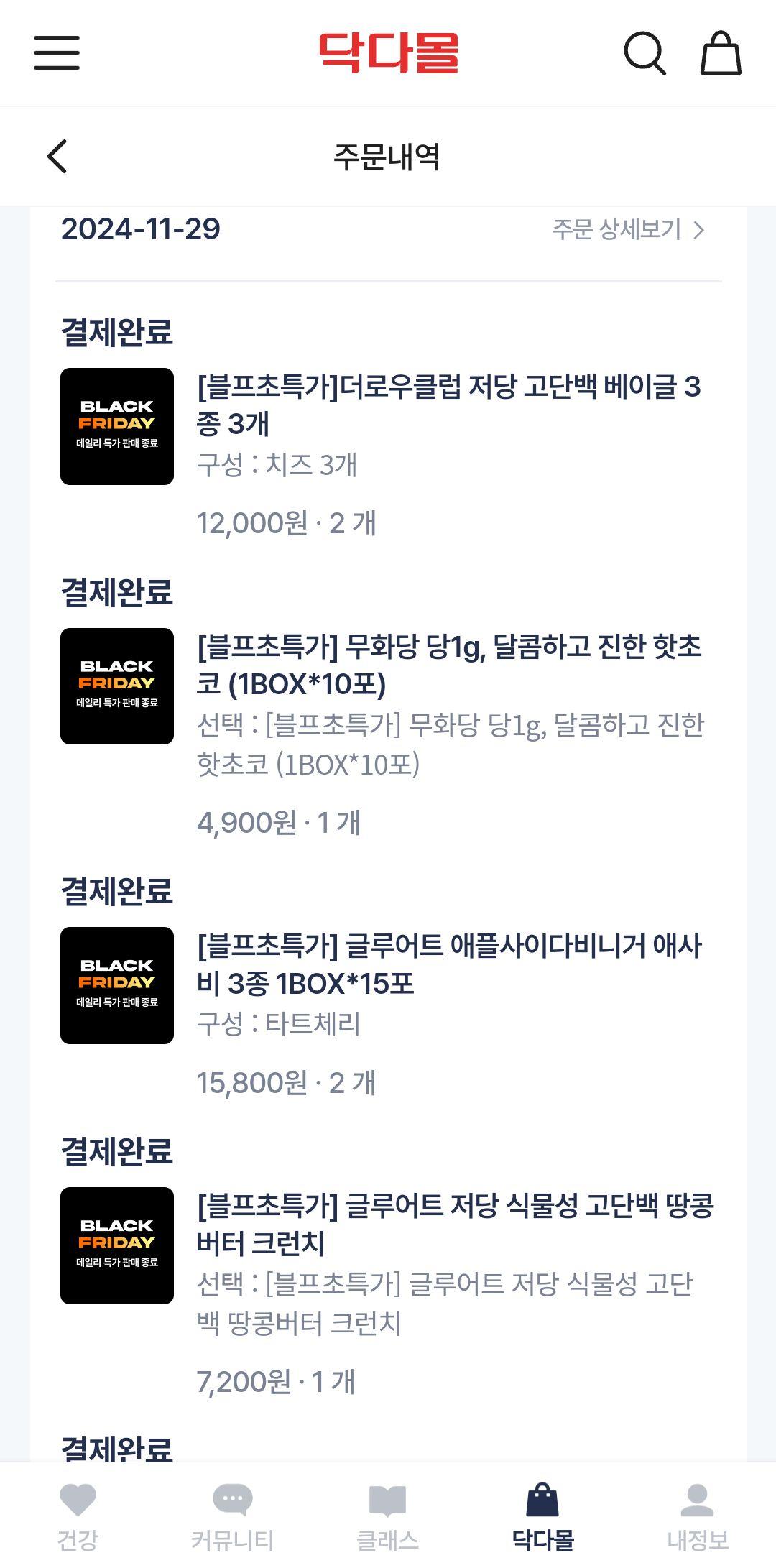The width and height of the screenshot is (776, 1568).
Task: Go back from 주문내역
Action: coord(57,157)
